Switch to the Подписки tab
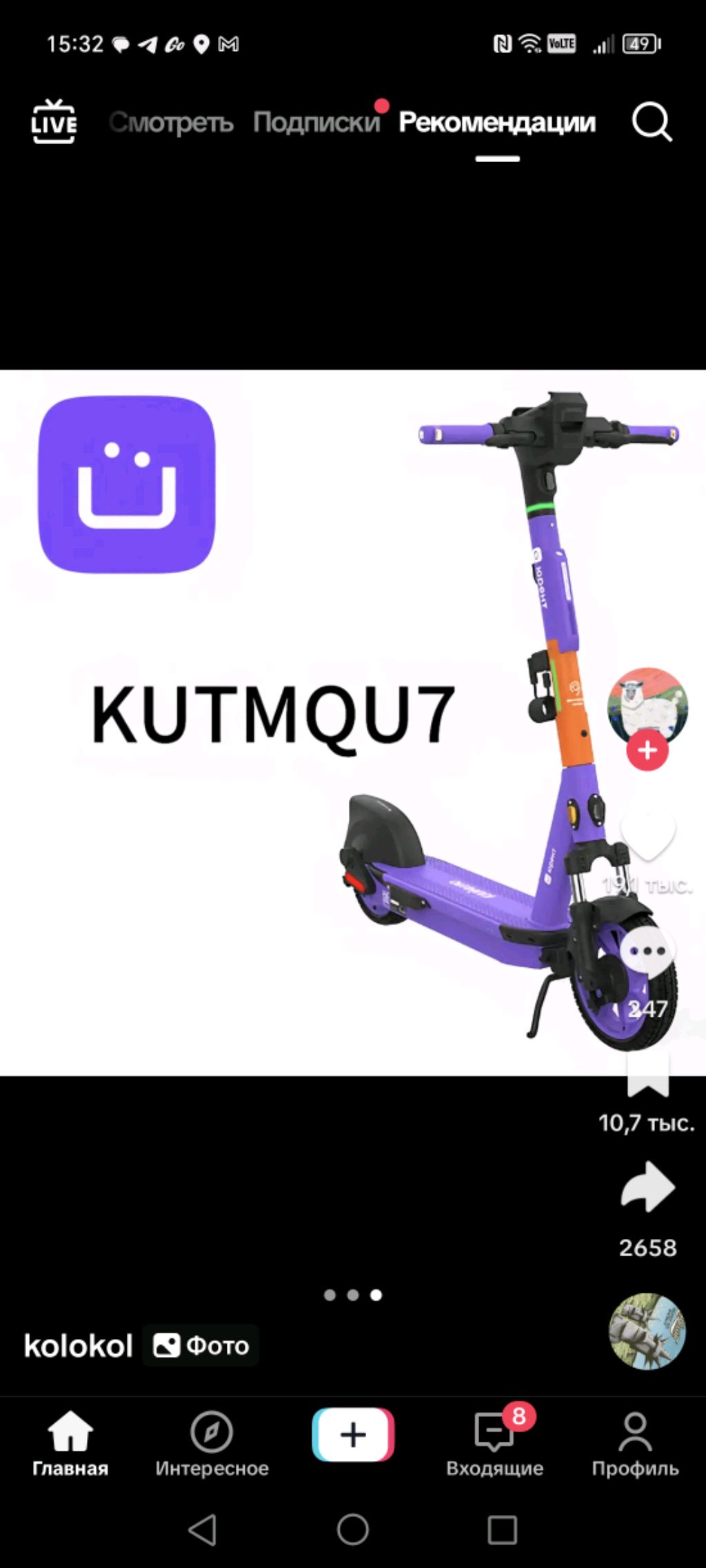The width and height of the screenshot is (706, 1568). [316, 122]
